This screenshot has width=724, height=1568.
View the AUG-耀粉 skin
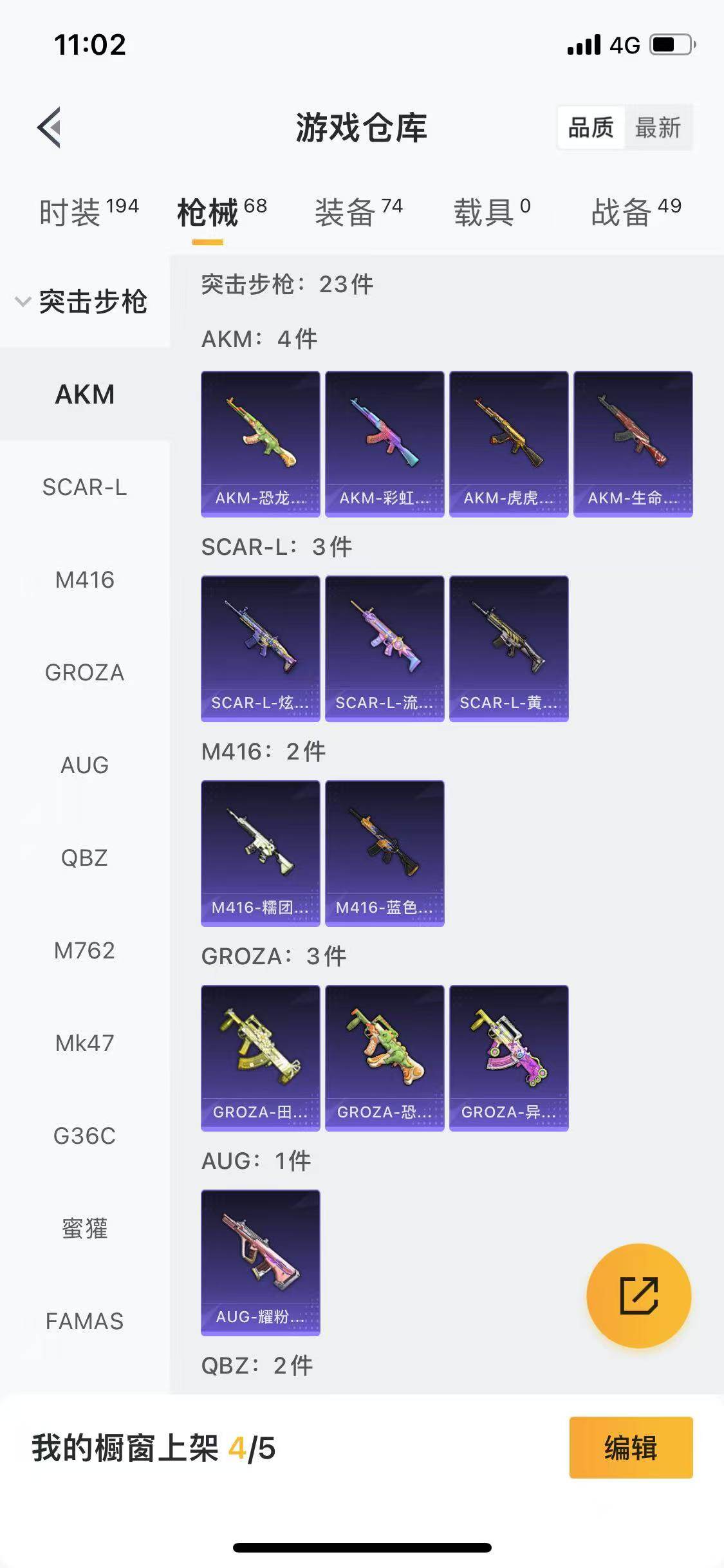click(x=260, y=1262)
